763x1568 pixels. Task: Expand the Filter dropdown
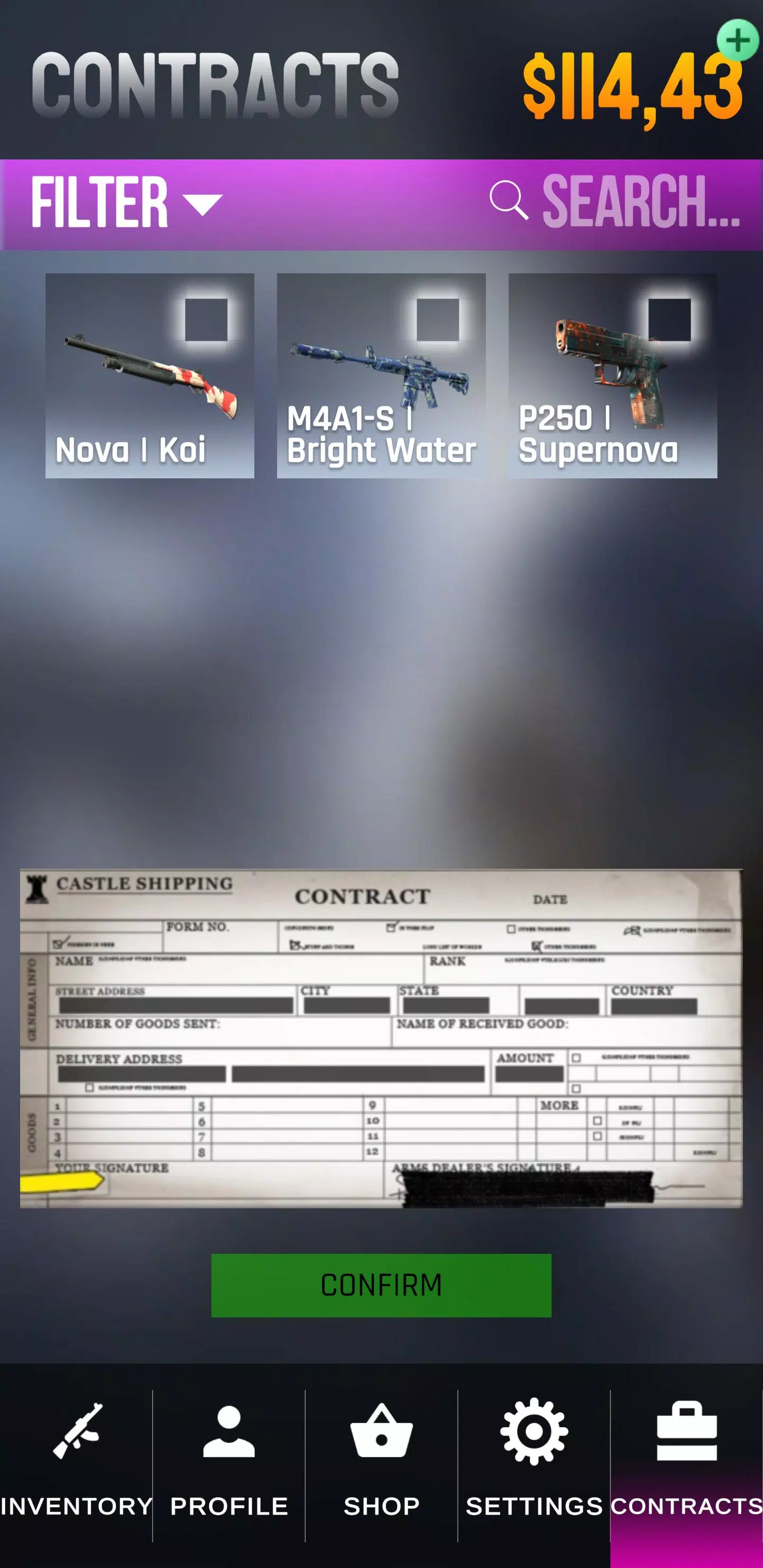coord(127,203)
